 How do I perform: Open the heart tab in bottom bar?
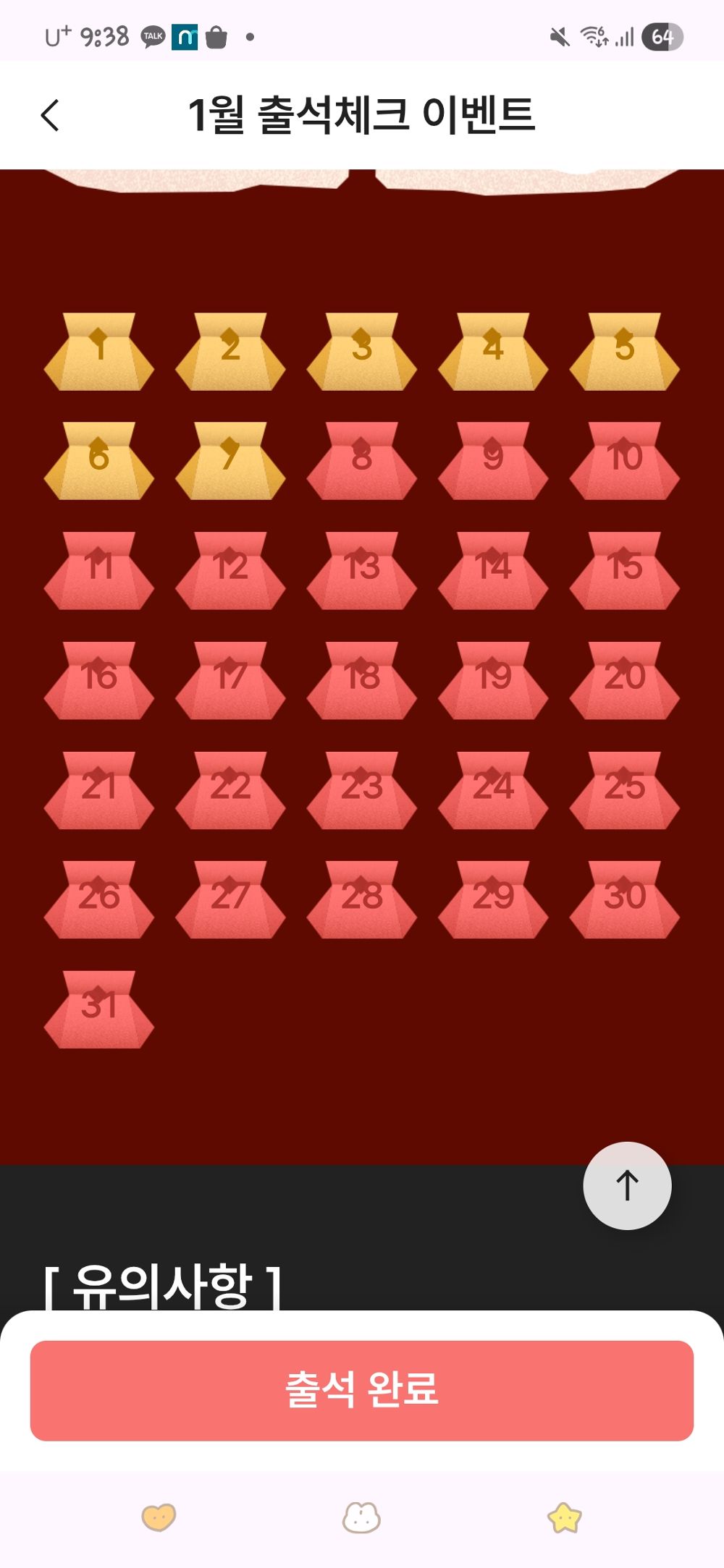pos(159,1517)
